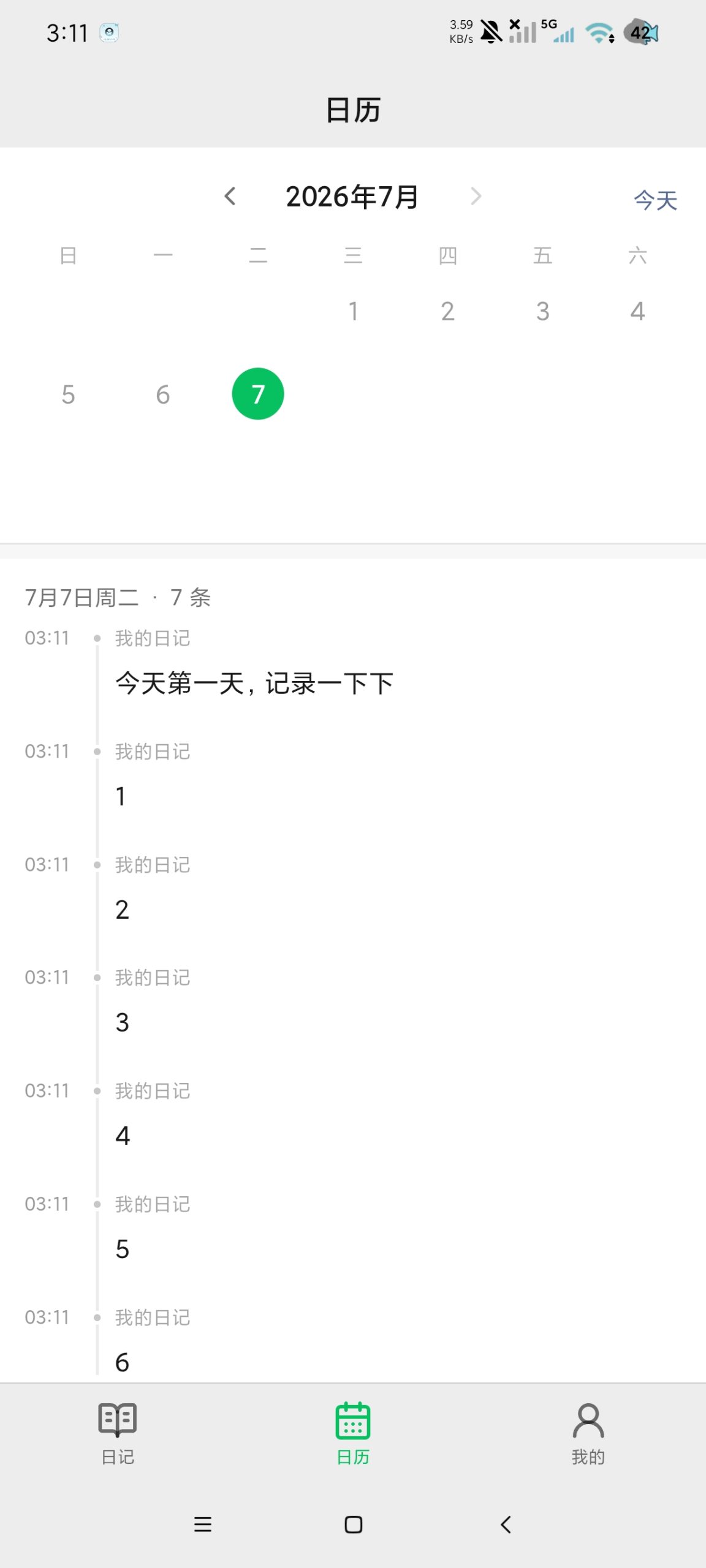Image resolution: width=706 pixels, height=1568 pixels.
Task: Go to the previous month arrow
Action: click(x=230, y=197)
